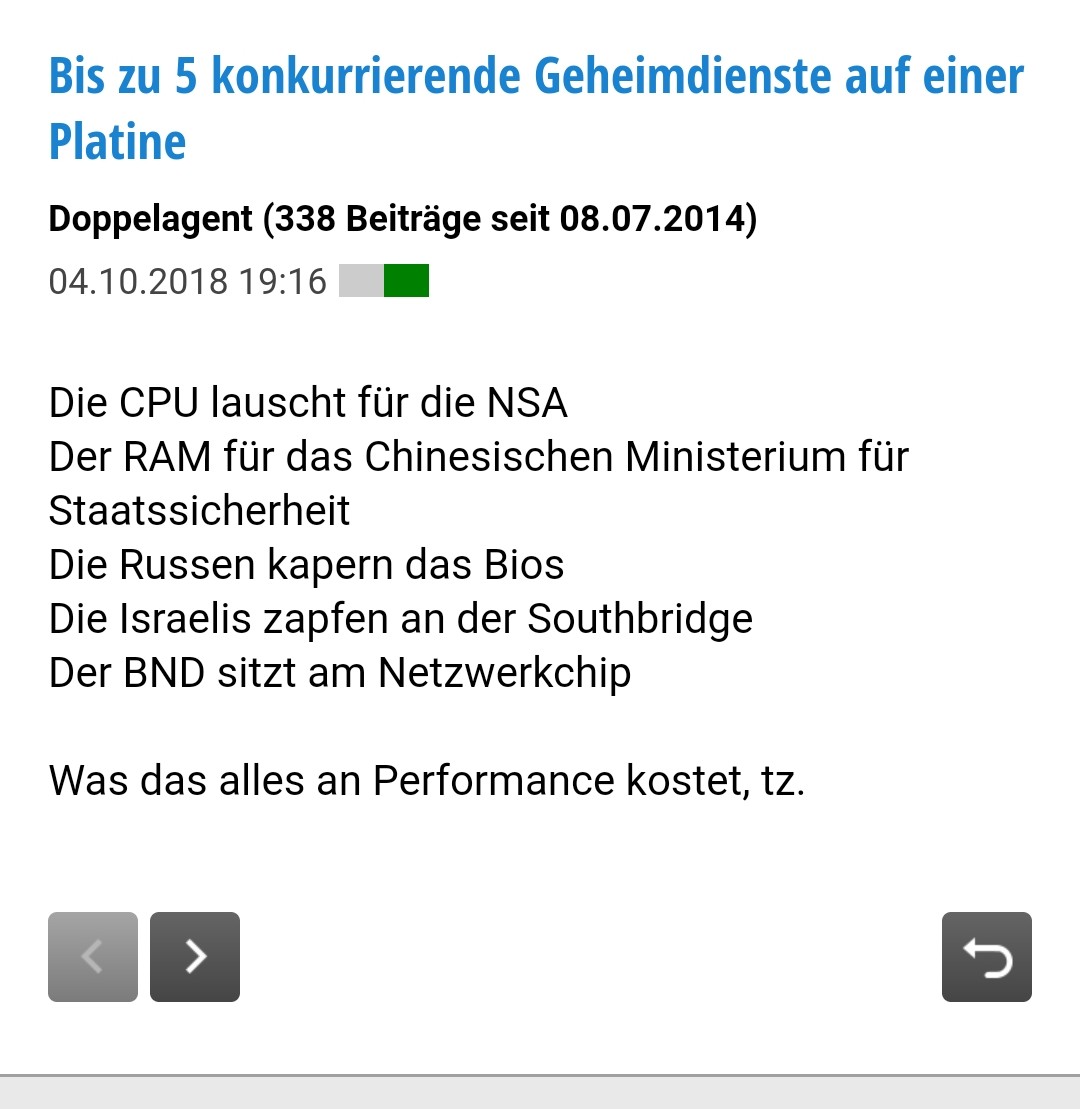
Task: Open the post title 'Bis zu 5 konkurrierende Geheimdienste'
Action: point(536,108)
